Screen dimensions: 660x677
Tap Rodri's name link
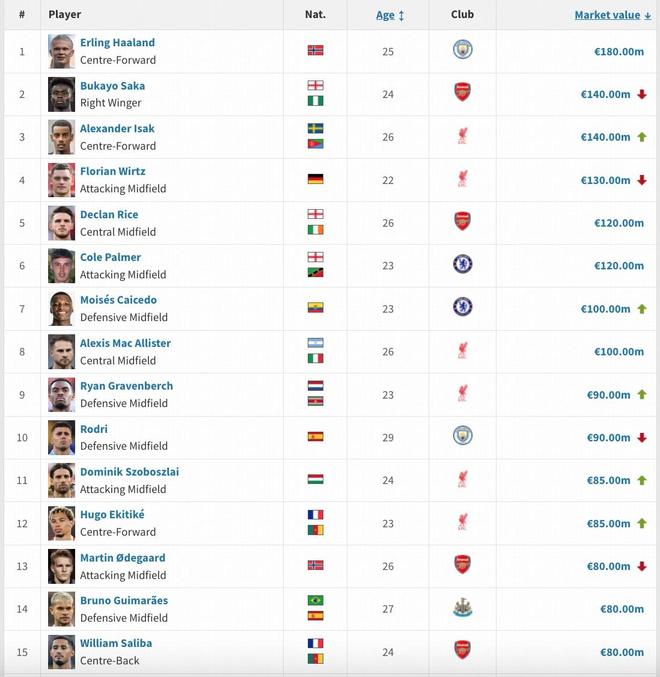pyautogui.click(x=94, y=429)
